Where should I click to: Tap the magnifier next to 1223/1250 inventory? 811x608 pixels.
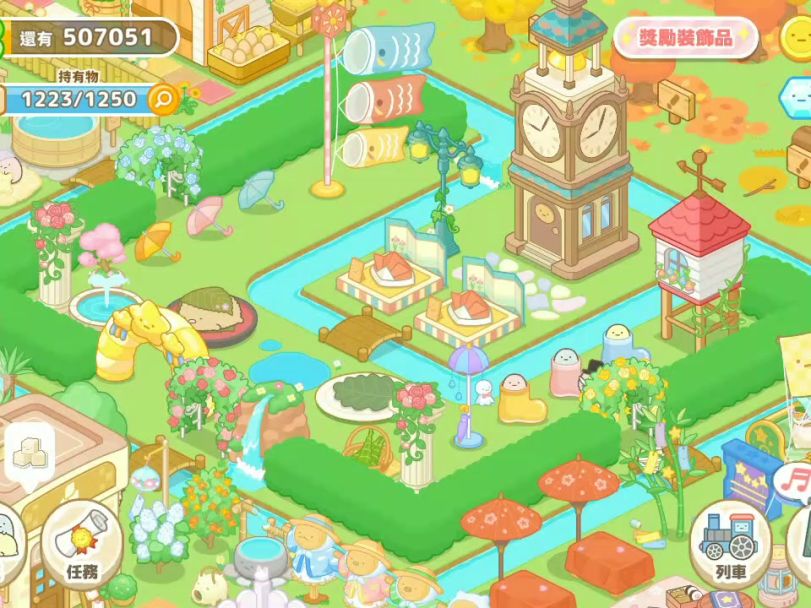164,99
